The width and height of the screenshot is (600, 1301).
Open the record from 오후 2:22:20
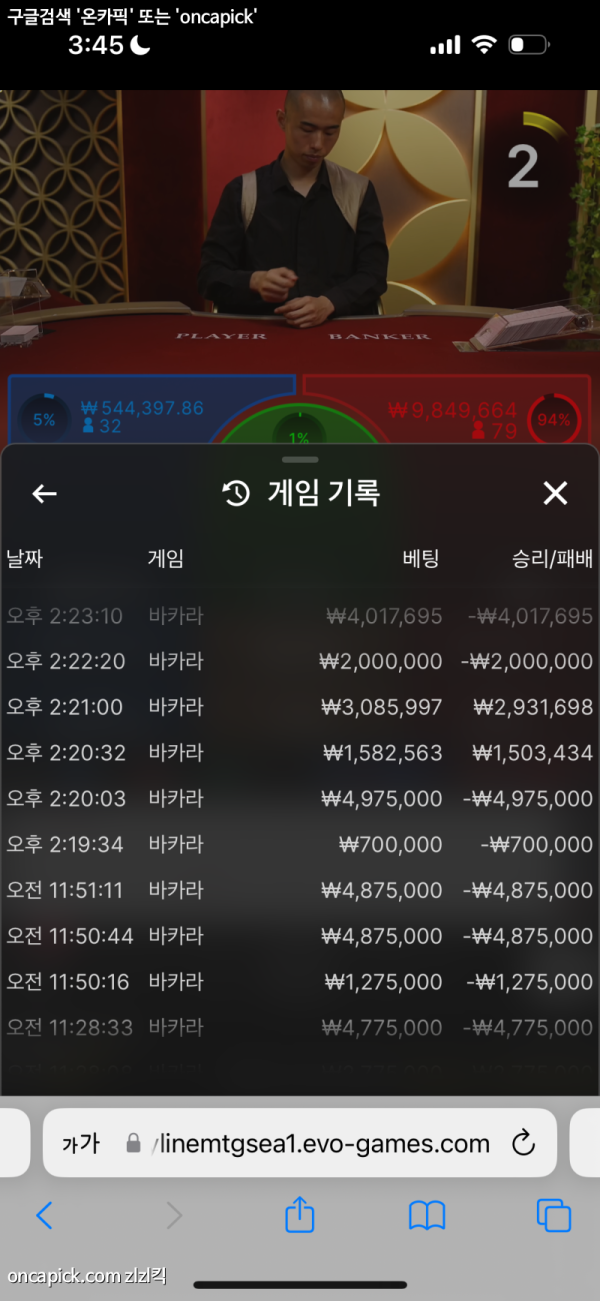pyautogui.click(x=300, y=662)
